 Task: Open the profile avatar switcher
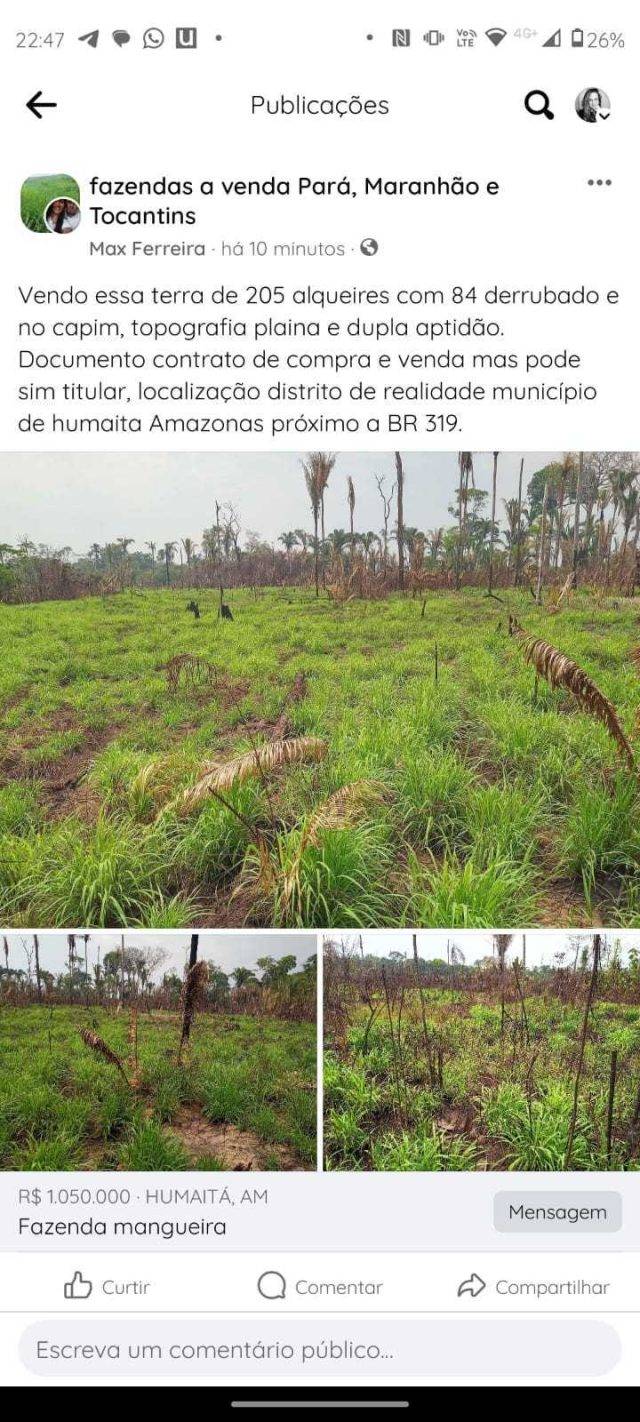(x=592, y=105)
